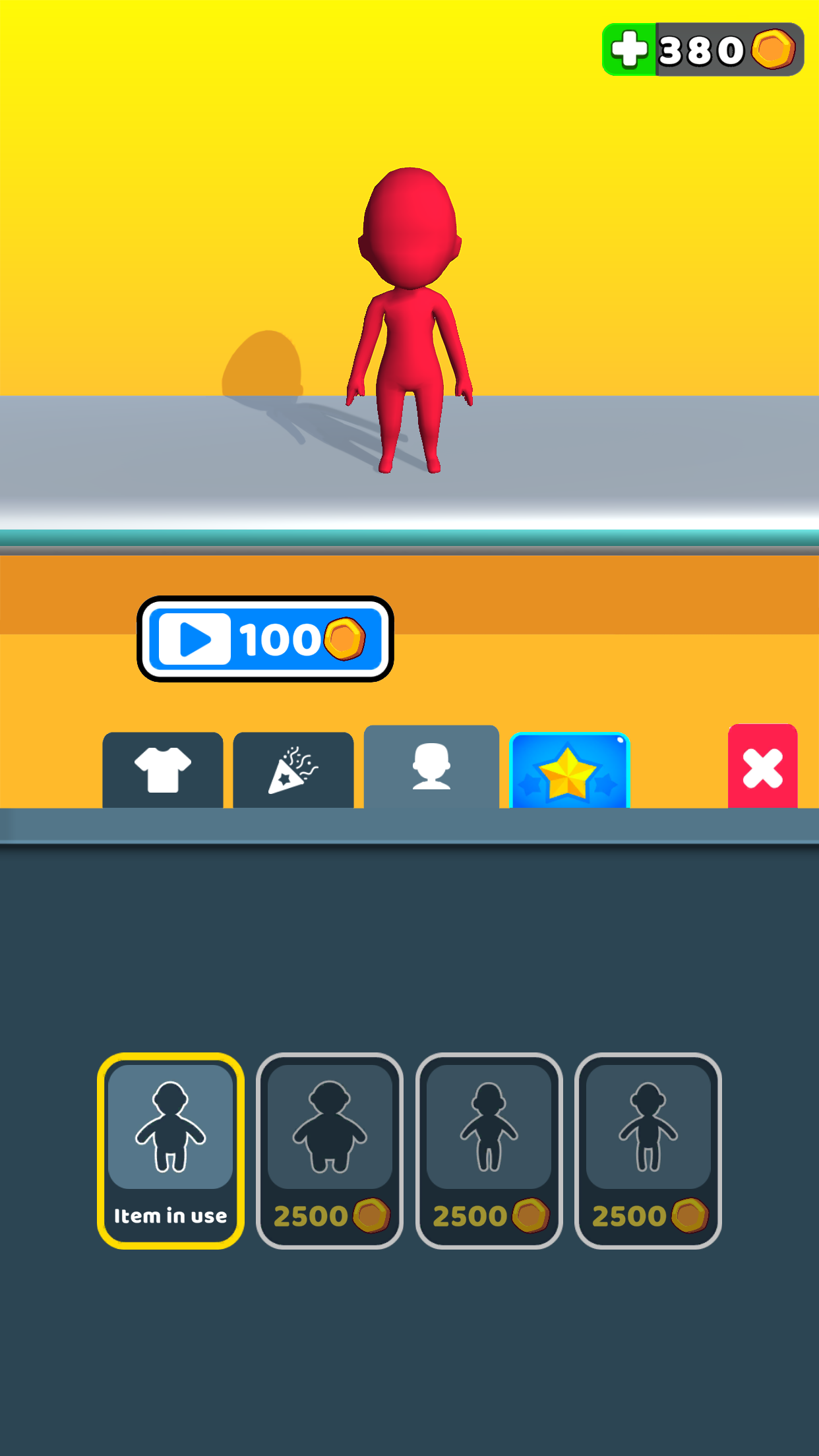Tap the coin icon beside 380 balance
This screenshot has width=819, height=1456.
pyautogui.click(x=772, y=48)
